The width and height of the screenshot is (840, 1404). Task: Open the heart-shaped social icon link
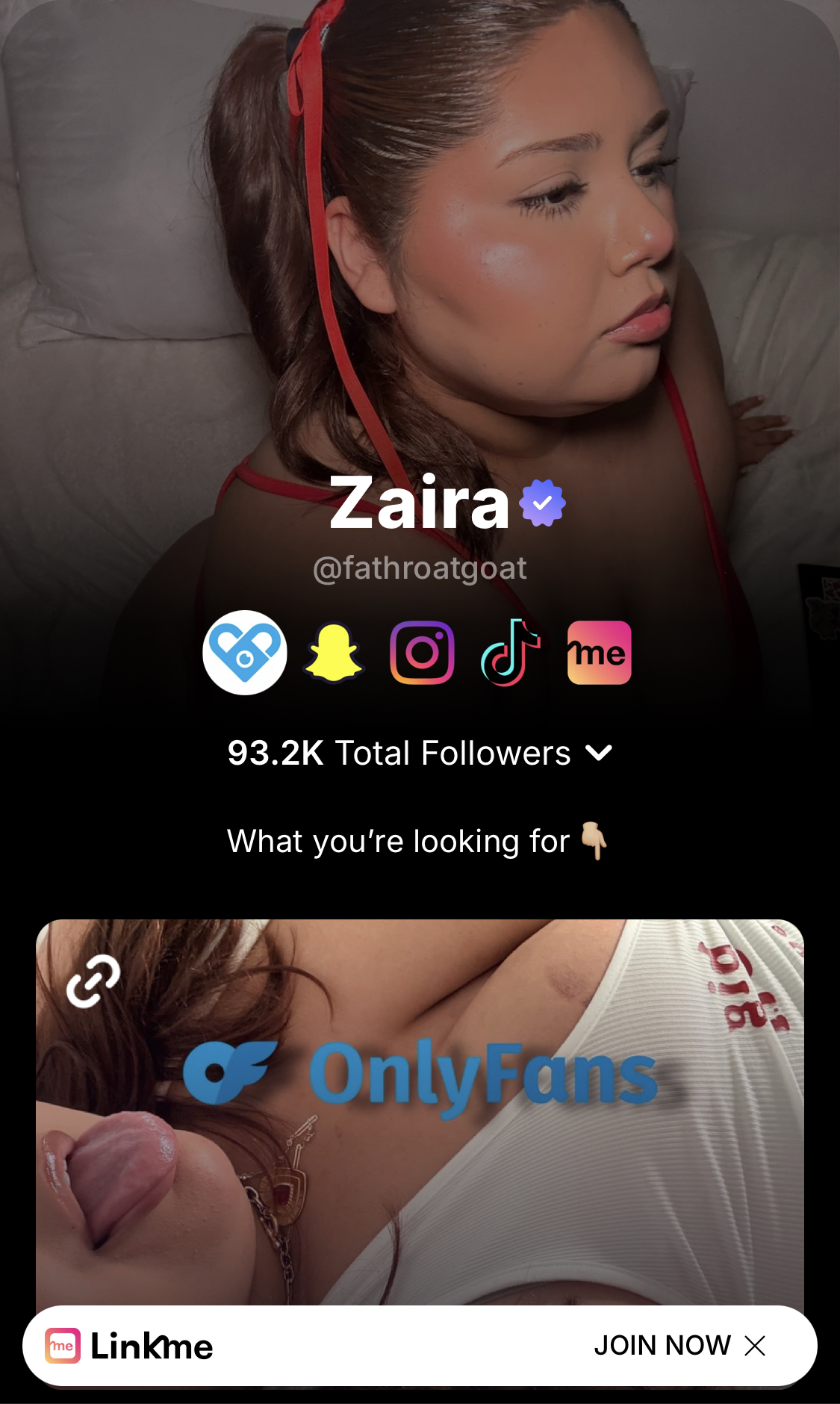click(245, 653)
